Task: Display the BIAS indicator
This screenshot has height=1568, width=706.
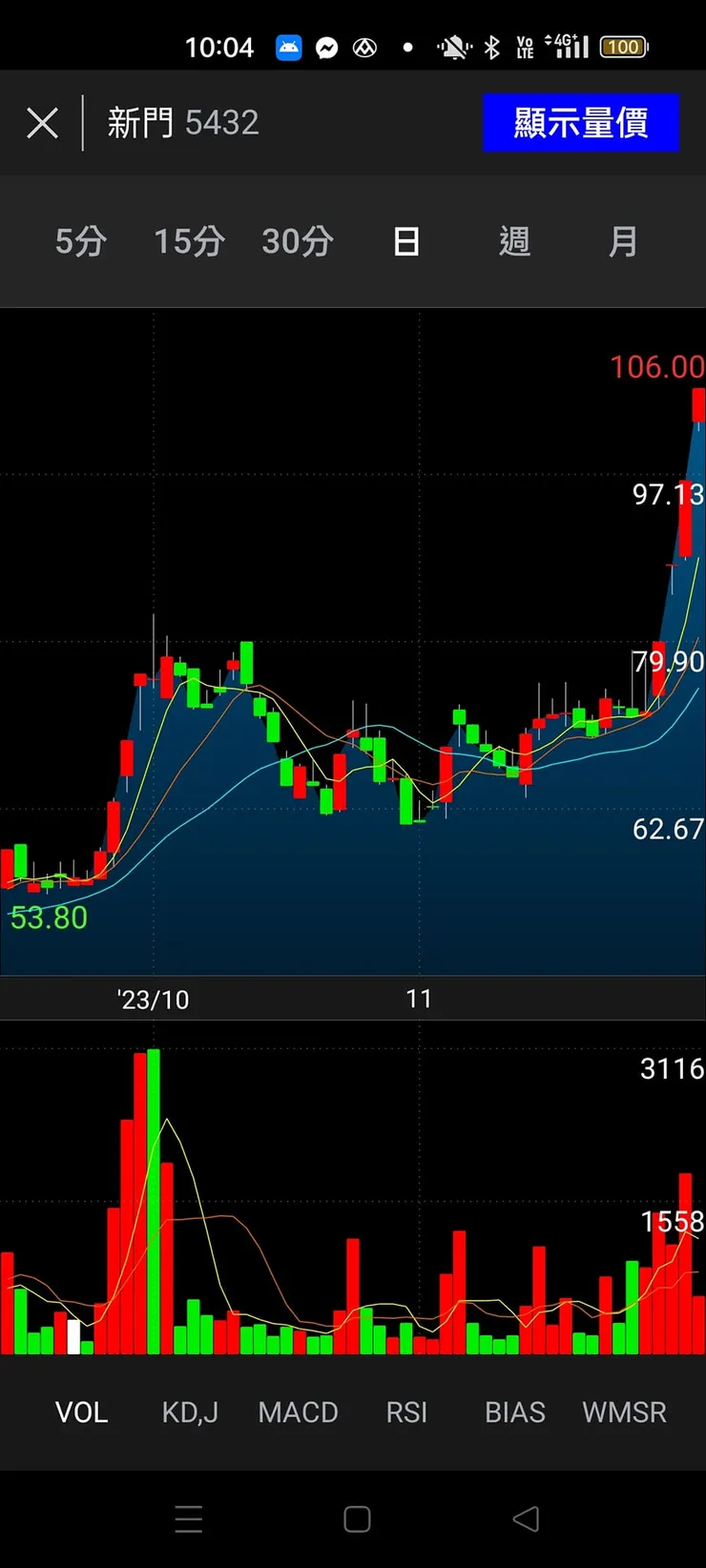Action: [x=515, y=1412]
